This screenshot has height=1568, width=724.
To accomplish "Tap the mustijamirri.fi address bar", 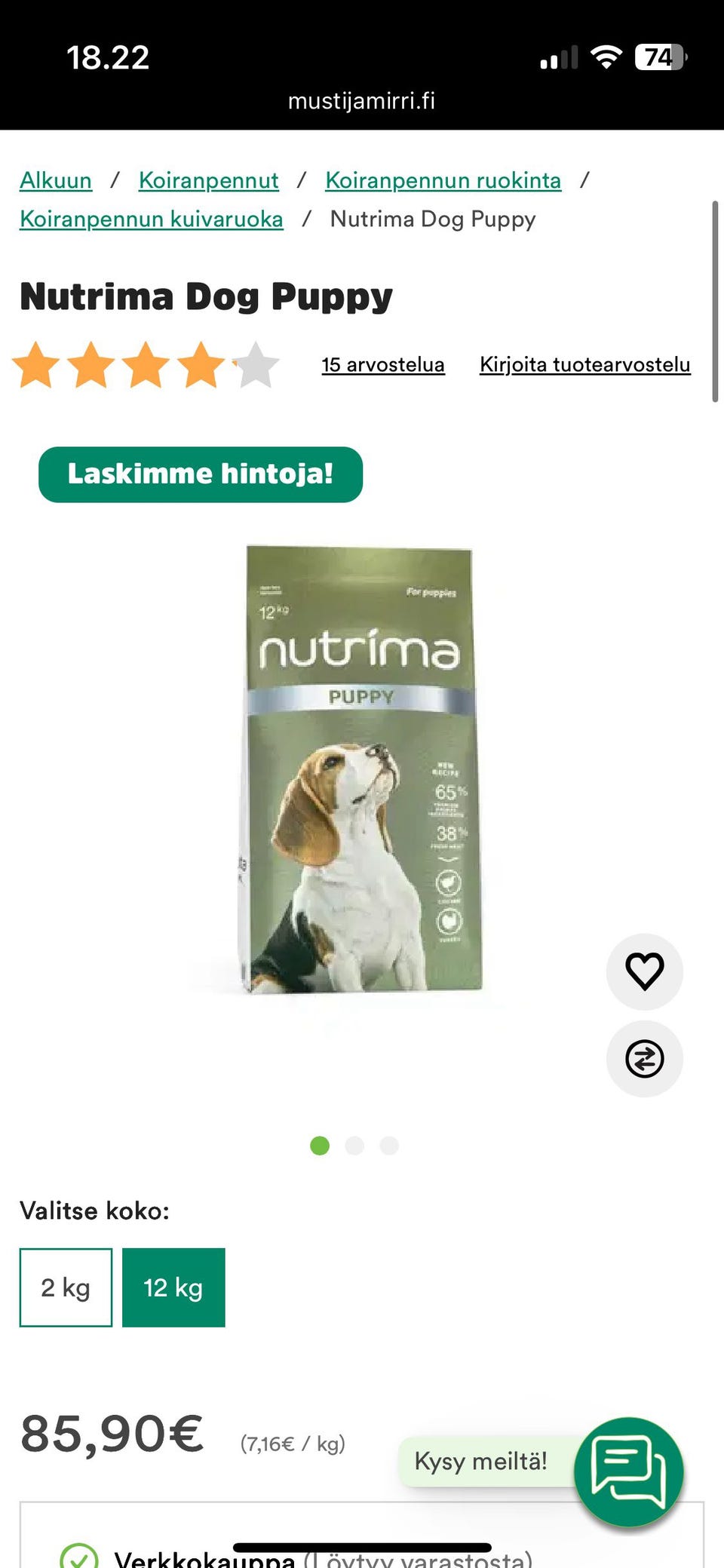I will 361,100.
